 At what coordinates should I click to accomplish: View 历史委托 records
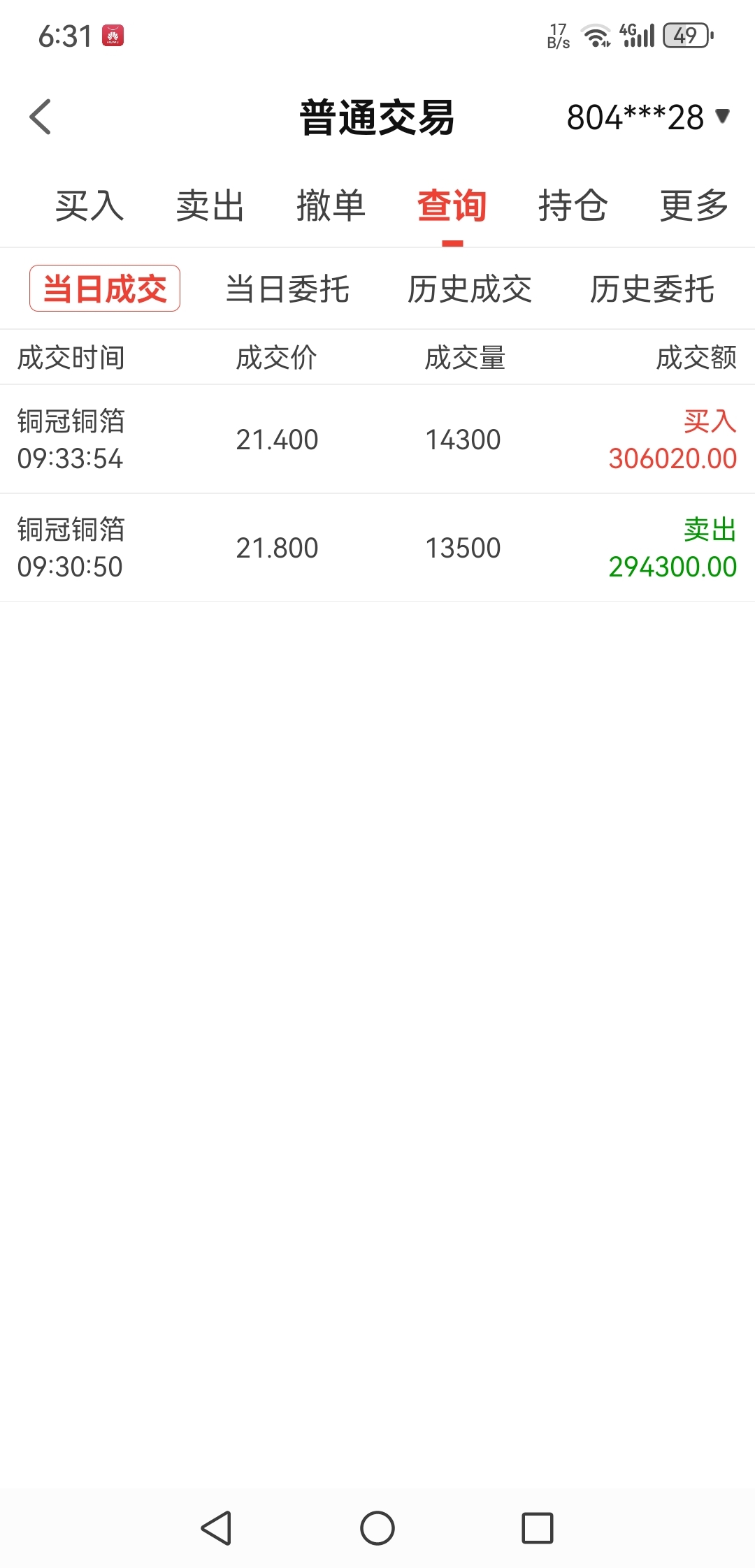tap(652, 289)
